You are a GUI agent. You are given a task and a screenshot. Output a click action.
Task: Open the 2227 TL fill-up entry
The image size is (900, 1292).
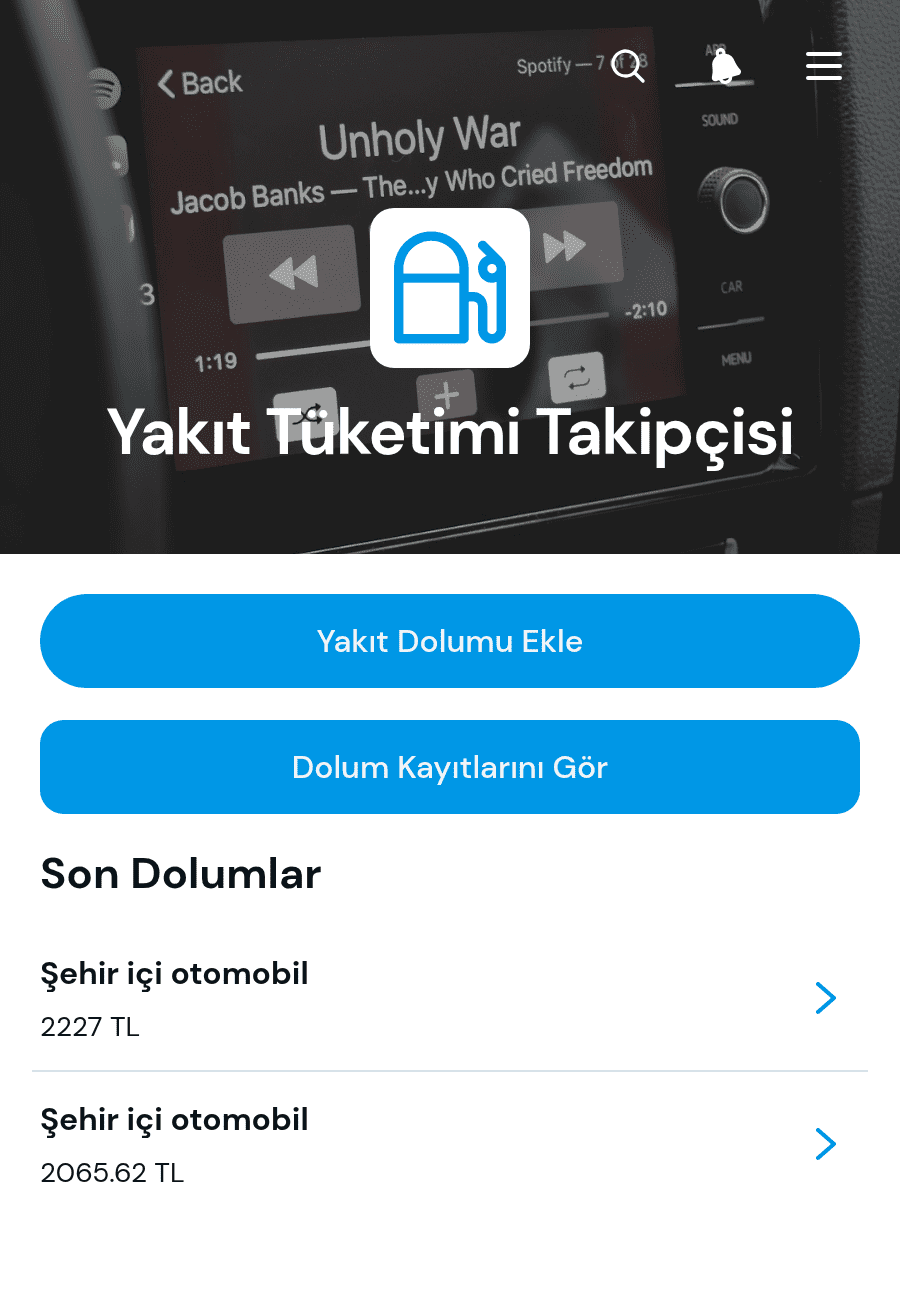click(x=450, y=999)
